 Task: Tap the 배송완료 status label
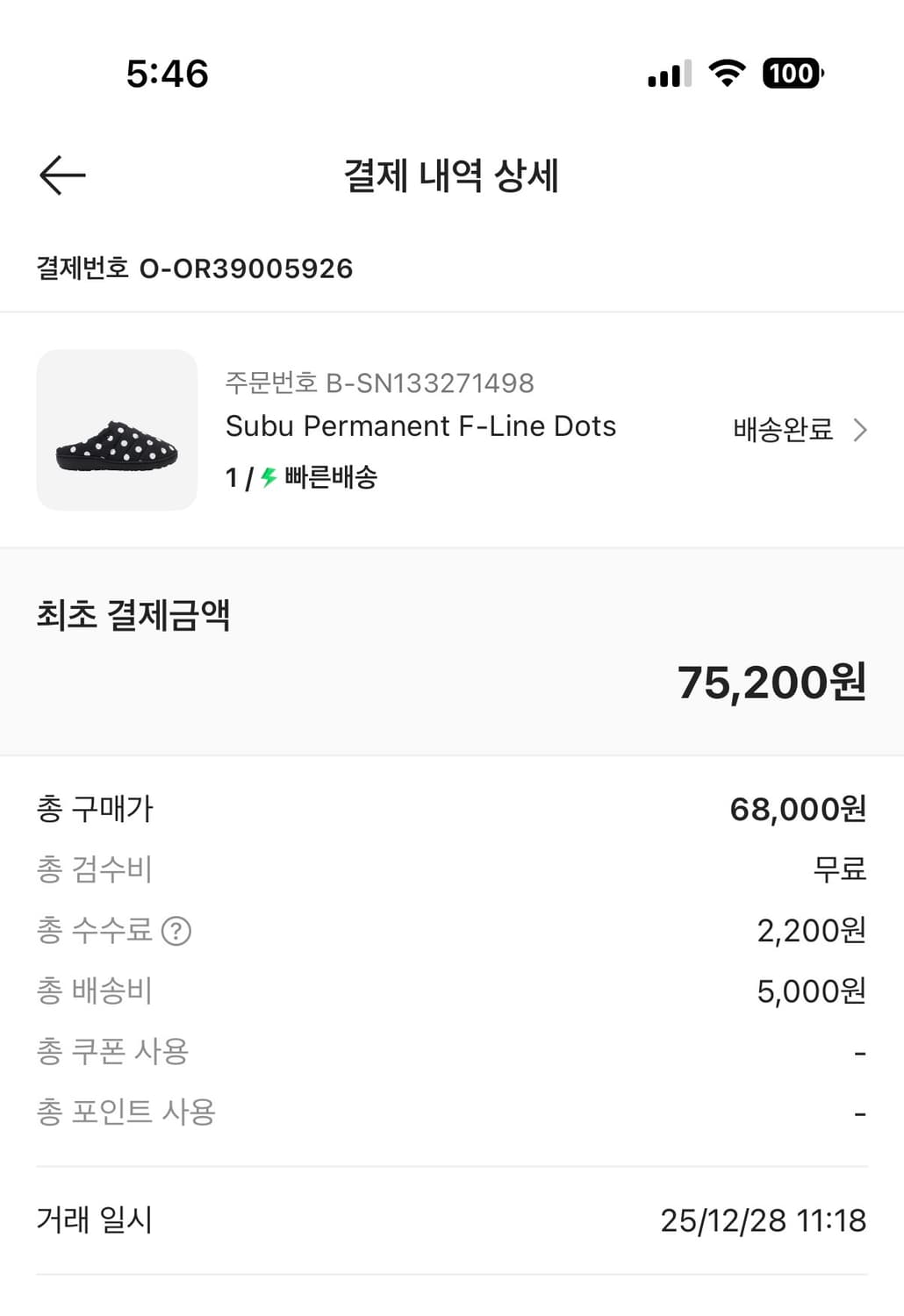[782, 429]
